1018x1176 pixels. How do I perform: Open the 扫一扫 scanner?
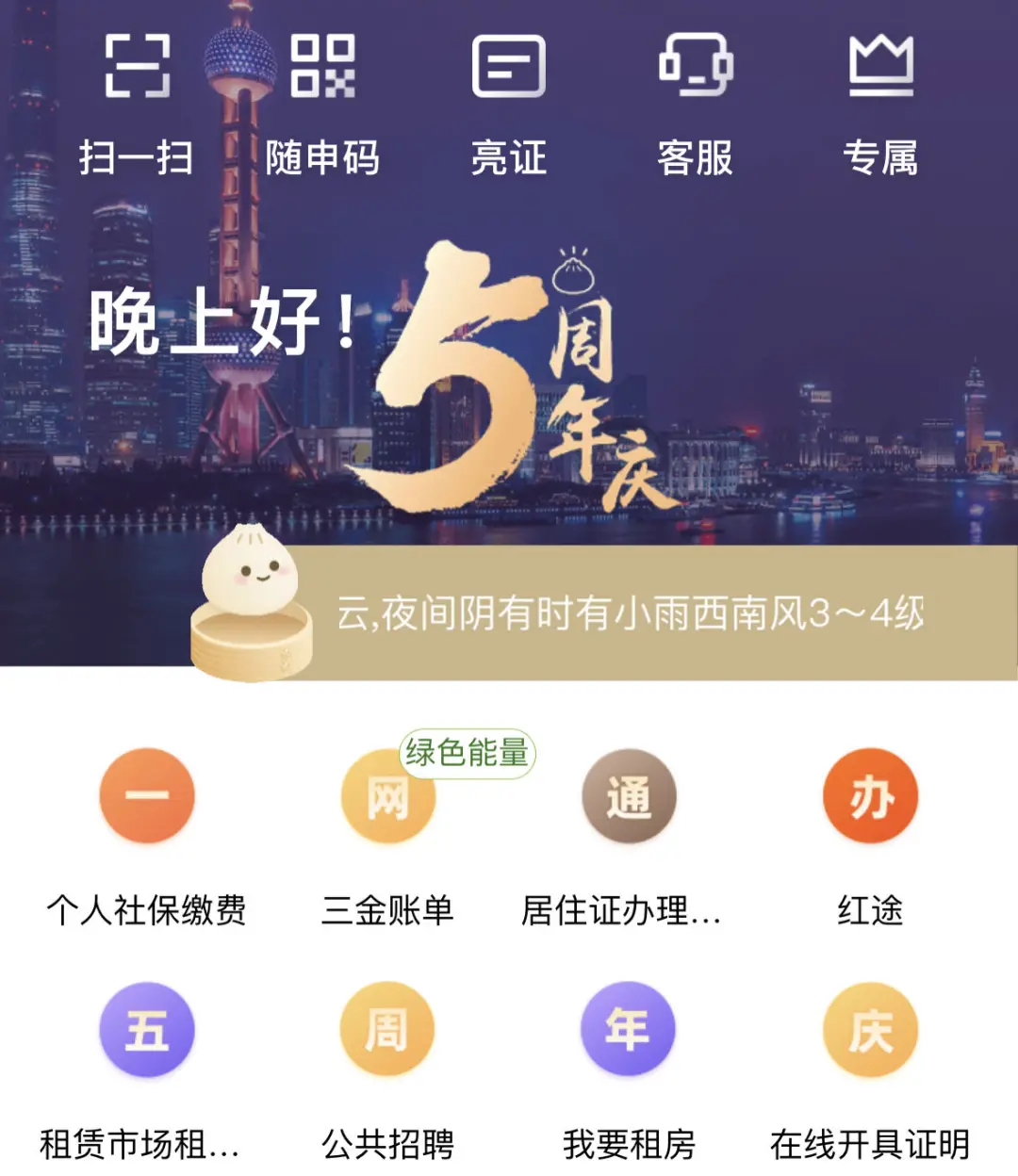(137, 104)
